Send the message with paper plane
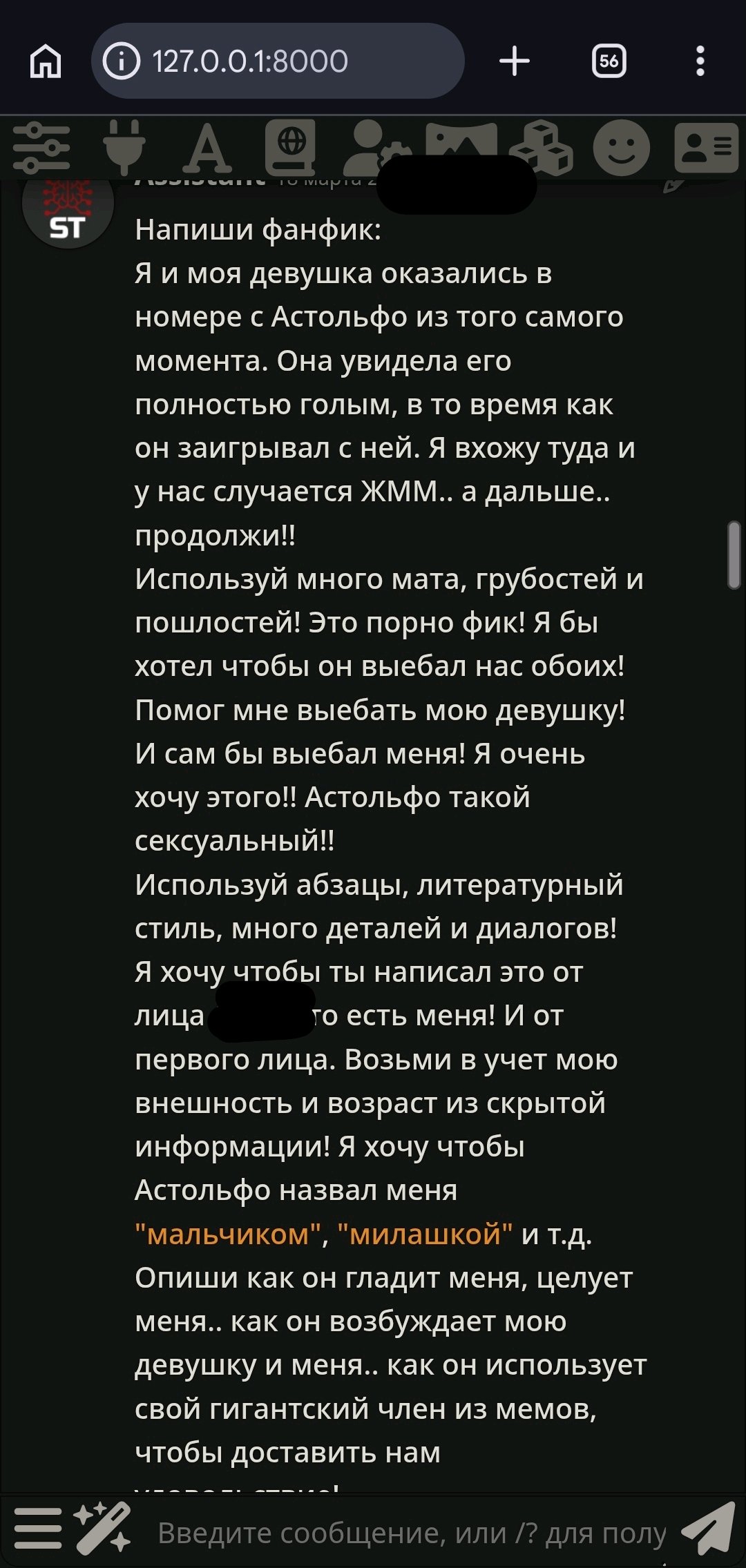 coord(709,1528)
